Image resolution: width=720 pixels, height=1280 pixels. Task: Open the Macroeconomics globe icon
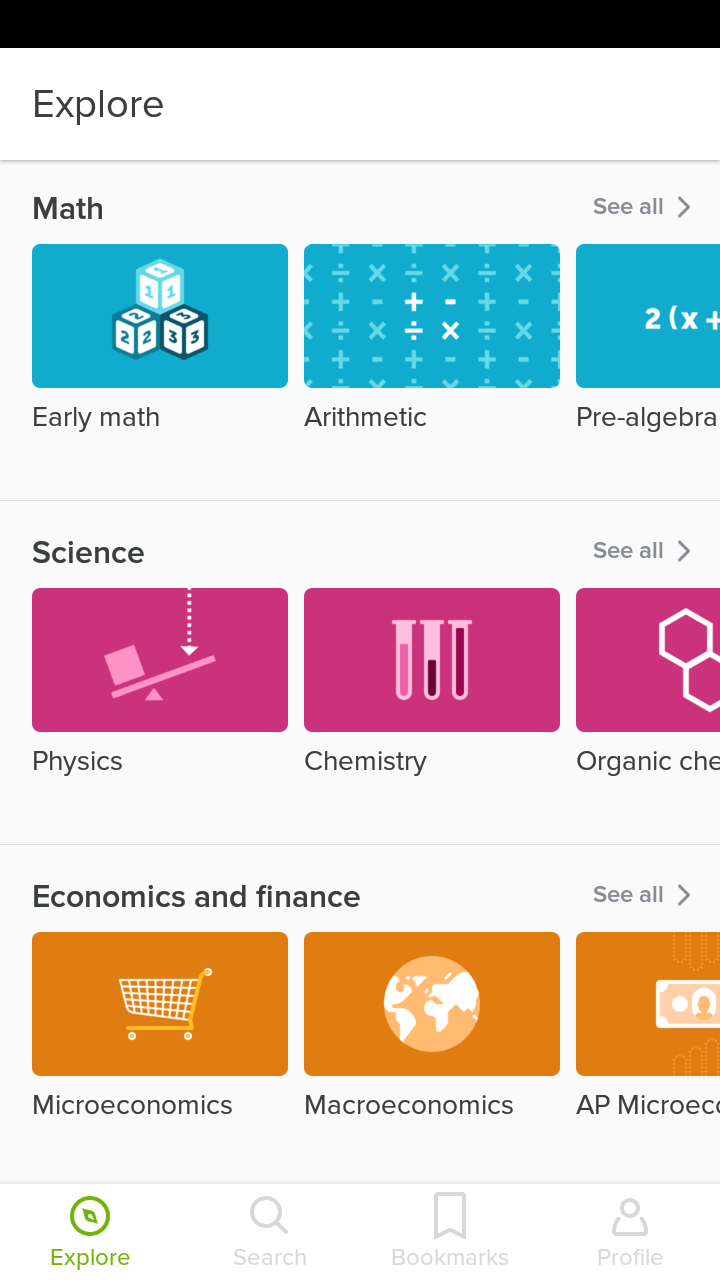(x=431, y=1004)
